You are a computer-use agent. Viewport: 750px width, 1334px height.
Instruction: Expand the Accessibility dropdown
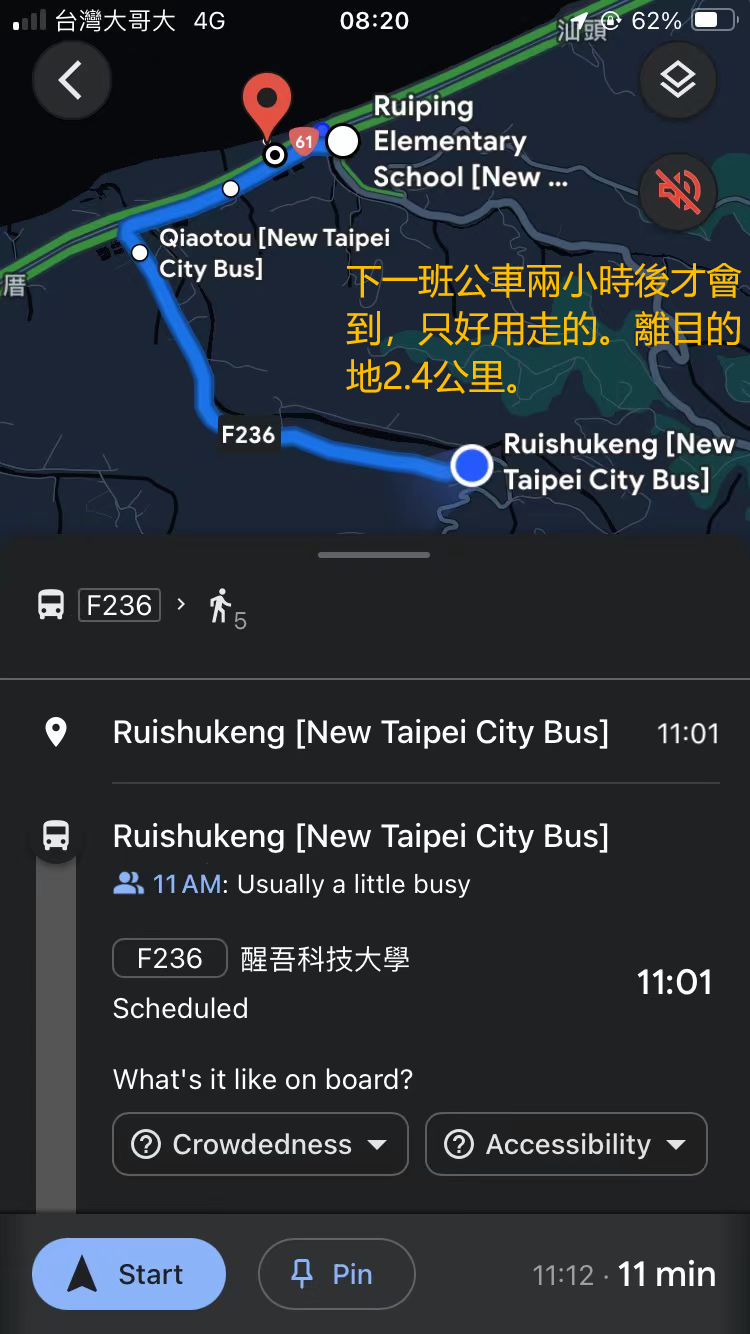(566, 1144)
